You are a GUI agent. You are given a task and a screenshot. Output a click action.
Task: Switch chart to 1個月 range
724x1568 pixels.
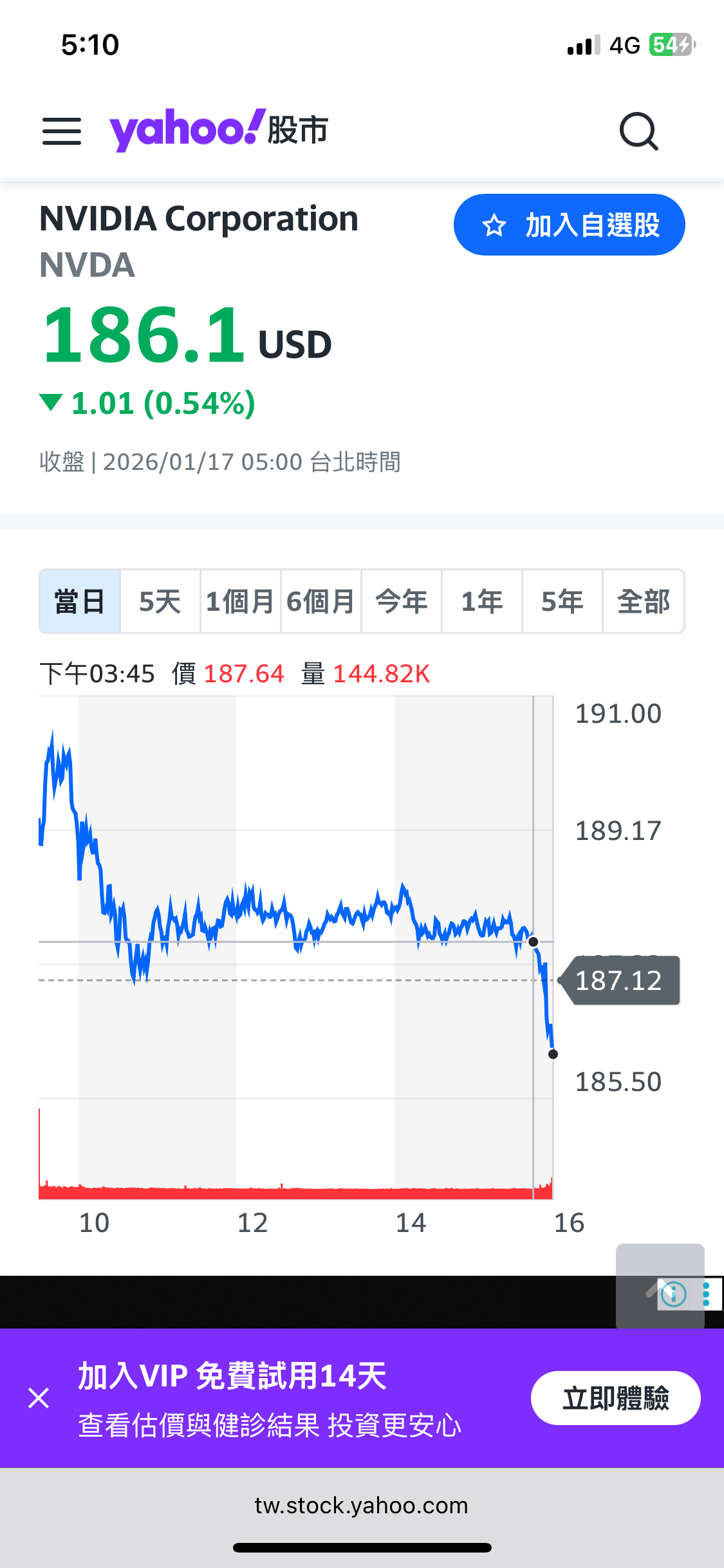click(240, 601)
